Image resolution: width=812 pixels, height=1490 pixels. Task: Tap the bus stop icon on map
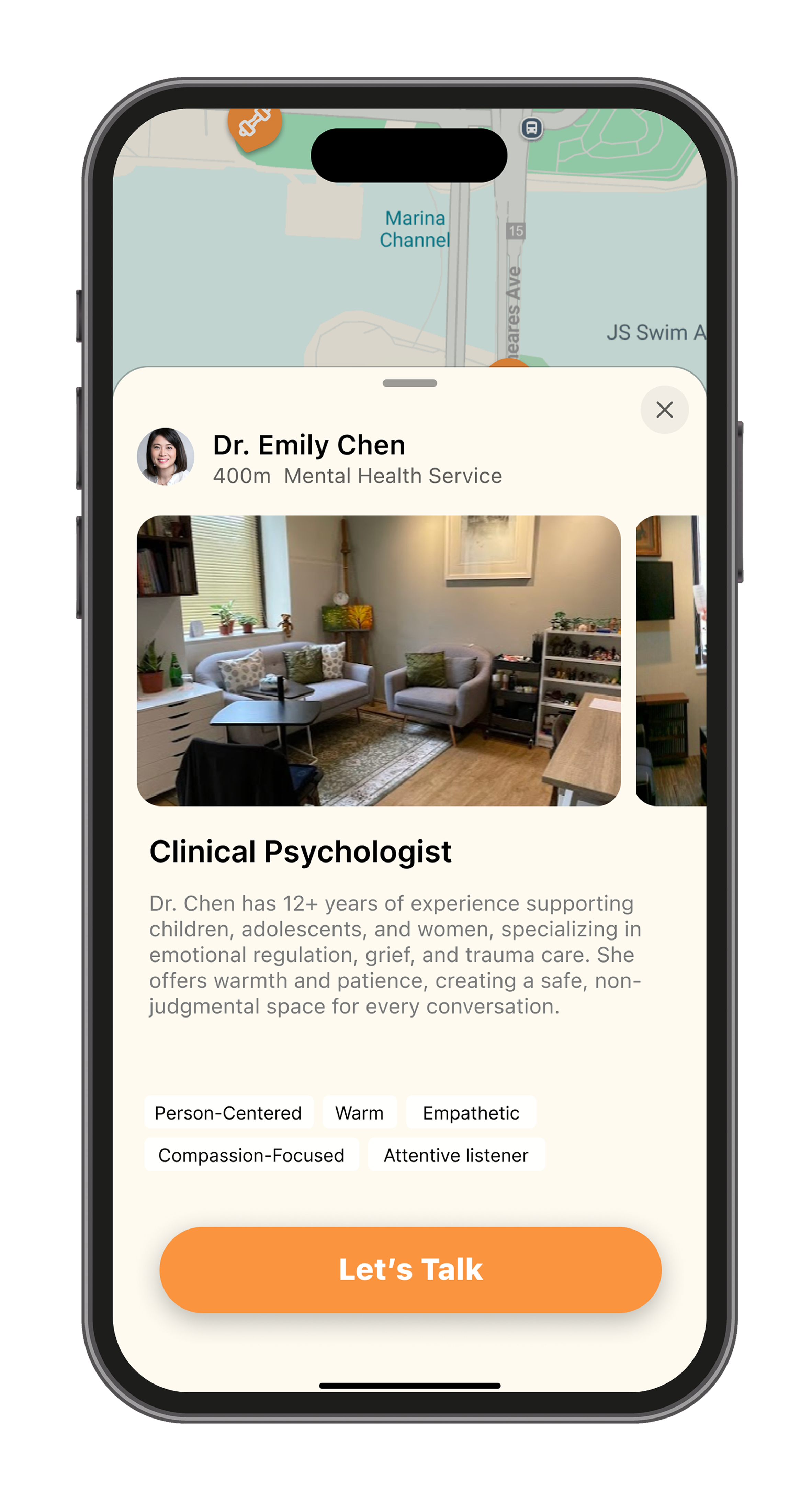(531, 128)
